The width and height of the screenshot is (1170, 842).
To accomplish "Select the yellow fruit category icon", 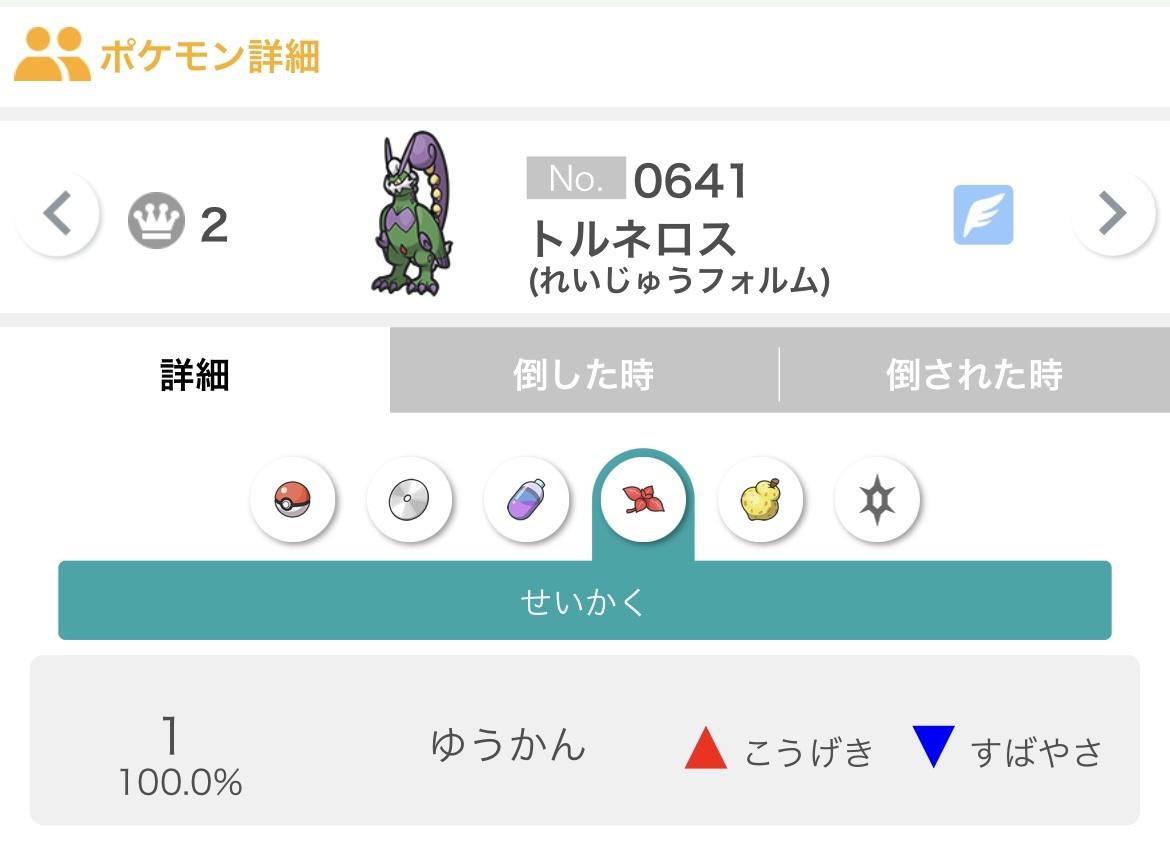I will (x=760, y=498).
